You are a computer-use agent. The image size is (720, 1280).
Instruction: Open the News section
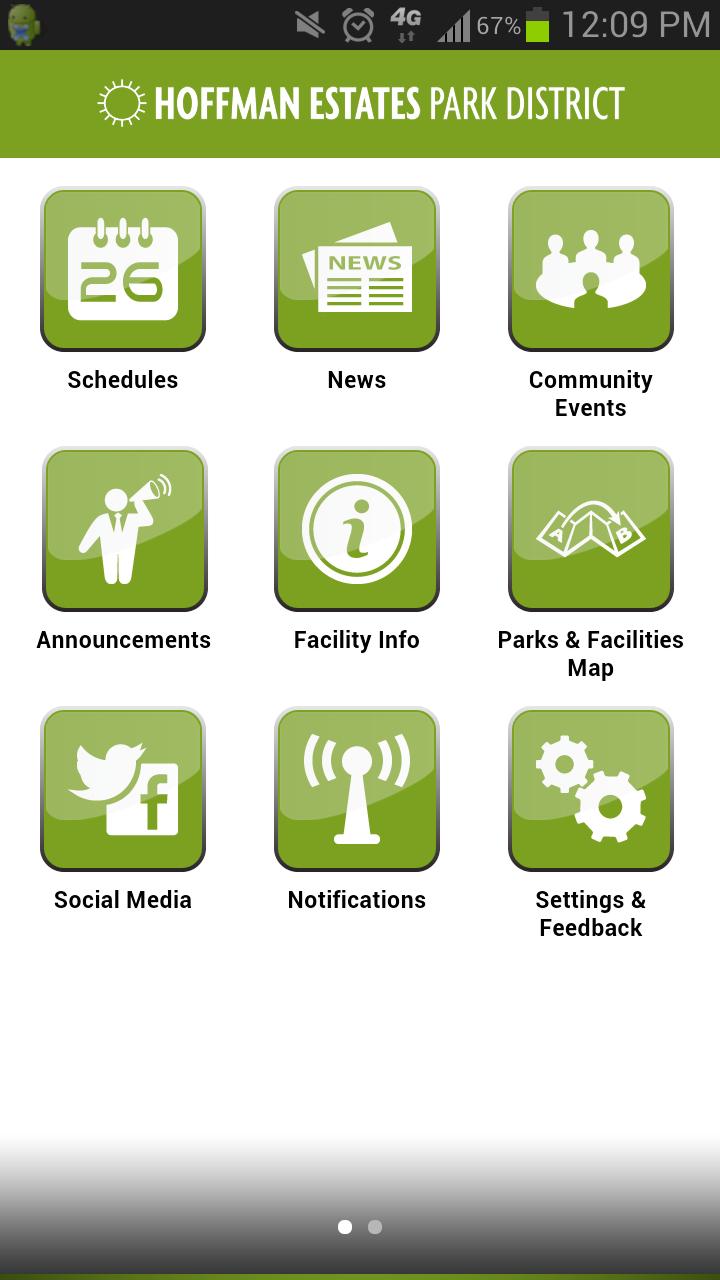pos(357,270)
